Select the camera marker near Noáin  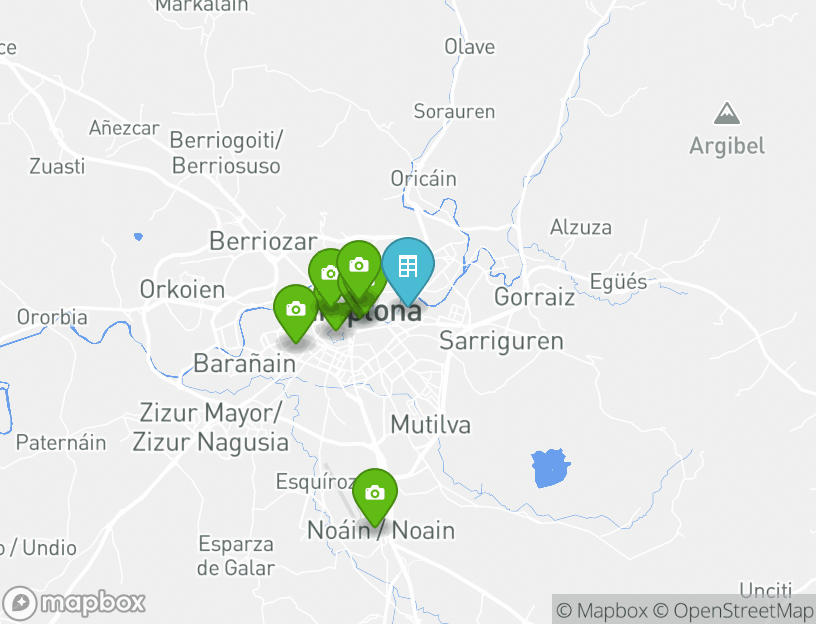tap(375, 493)
